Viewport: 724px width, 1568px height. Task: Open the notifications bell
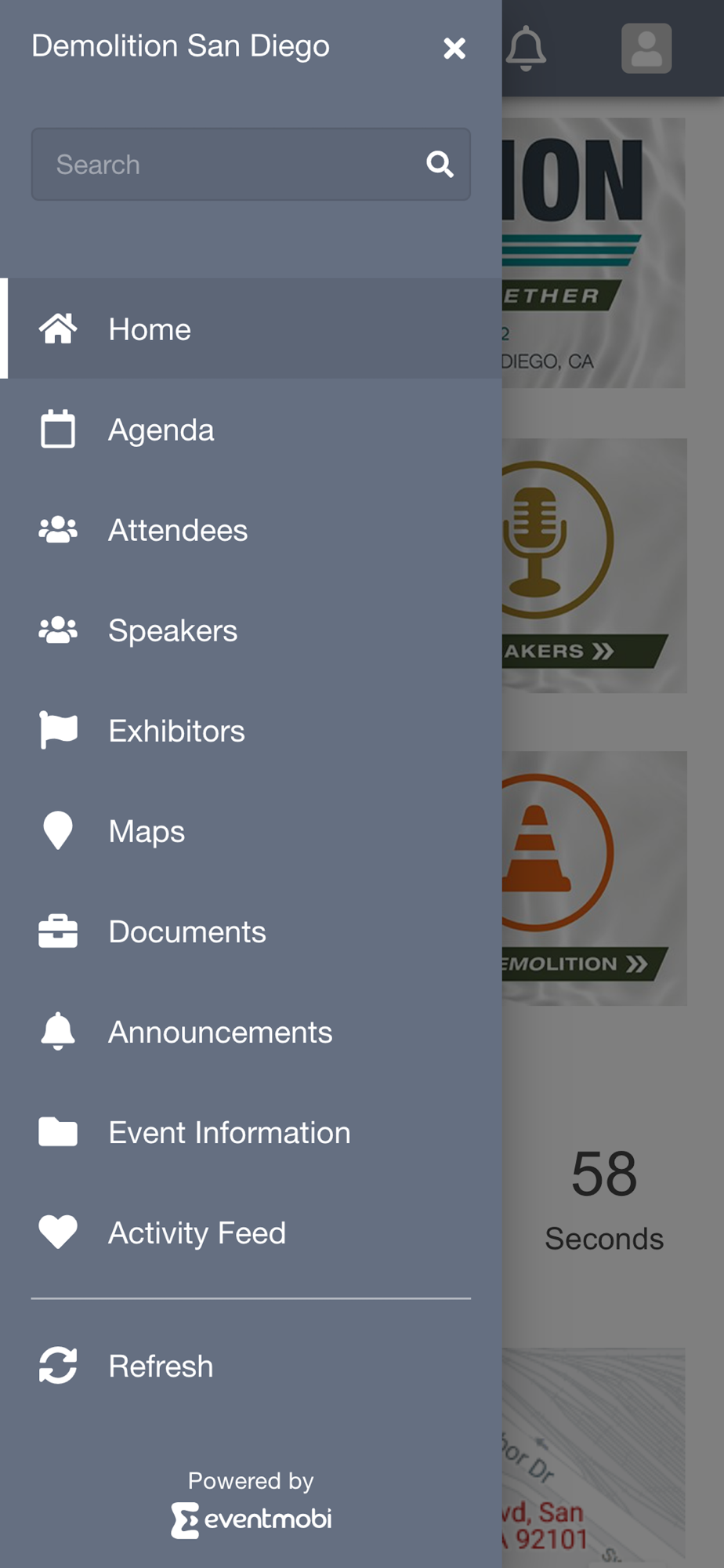(527, 48)
